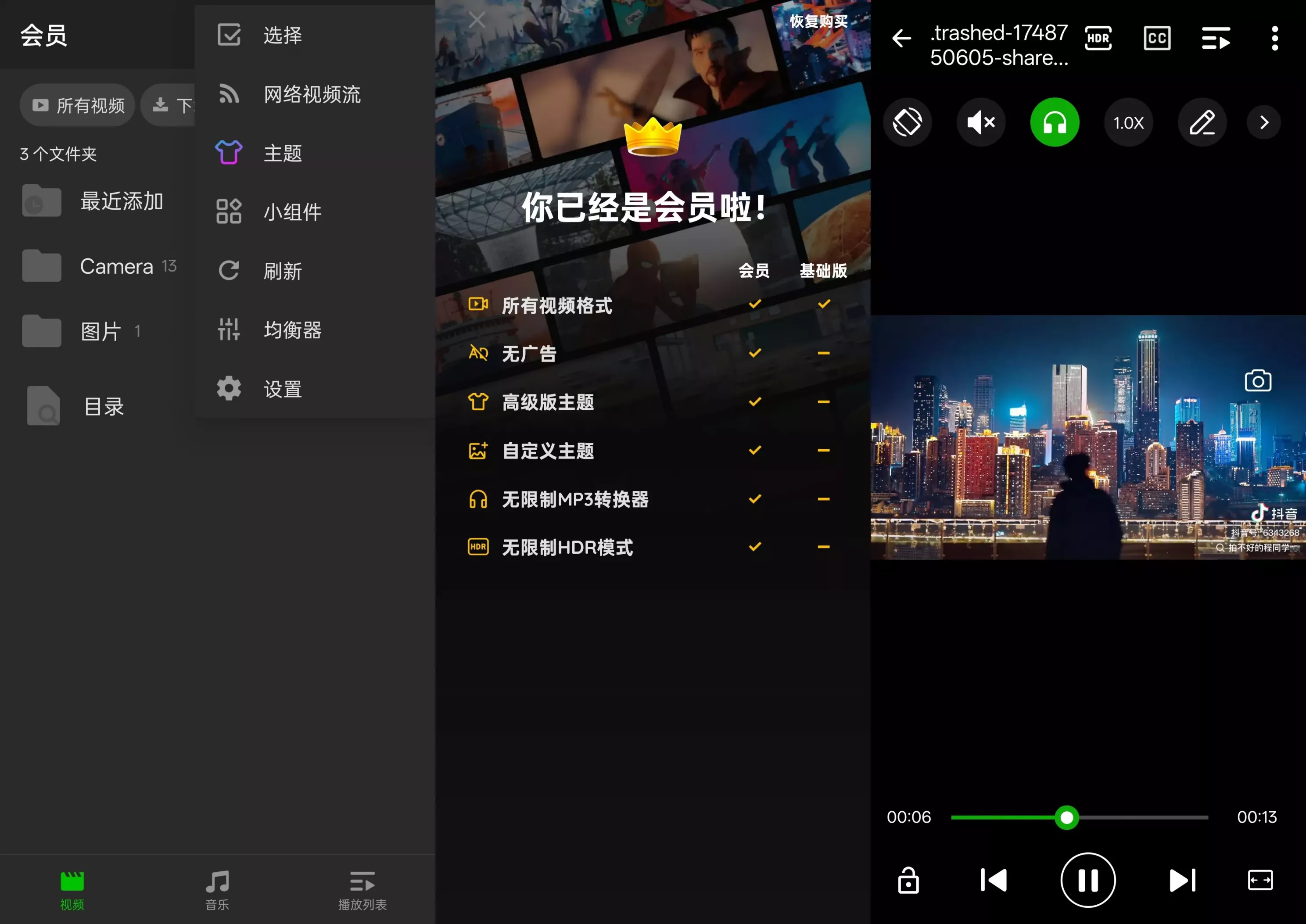Pause the video playback
The height and width of the screenshot is (924, 1306).
pos(1087,880)
